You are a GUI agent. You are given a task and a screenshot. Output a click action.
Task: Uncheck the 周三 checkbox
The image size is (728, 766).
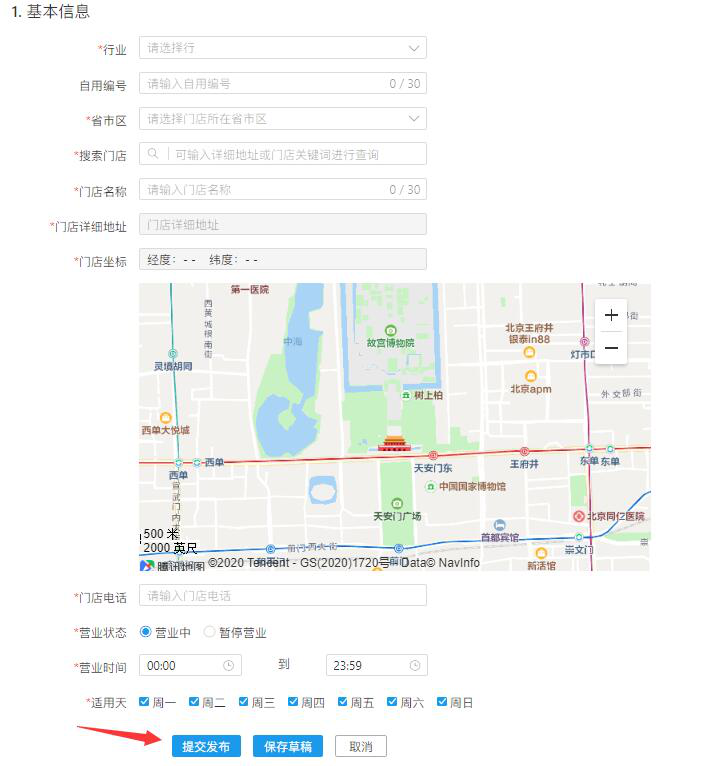(x=244, y=702)
